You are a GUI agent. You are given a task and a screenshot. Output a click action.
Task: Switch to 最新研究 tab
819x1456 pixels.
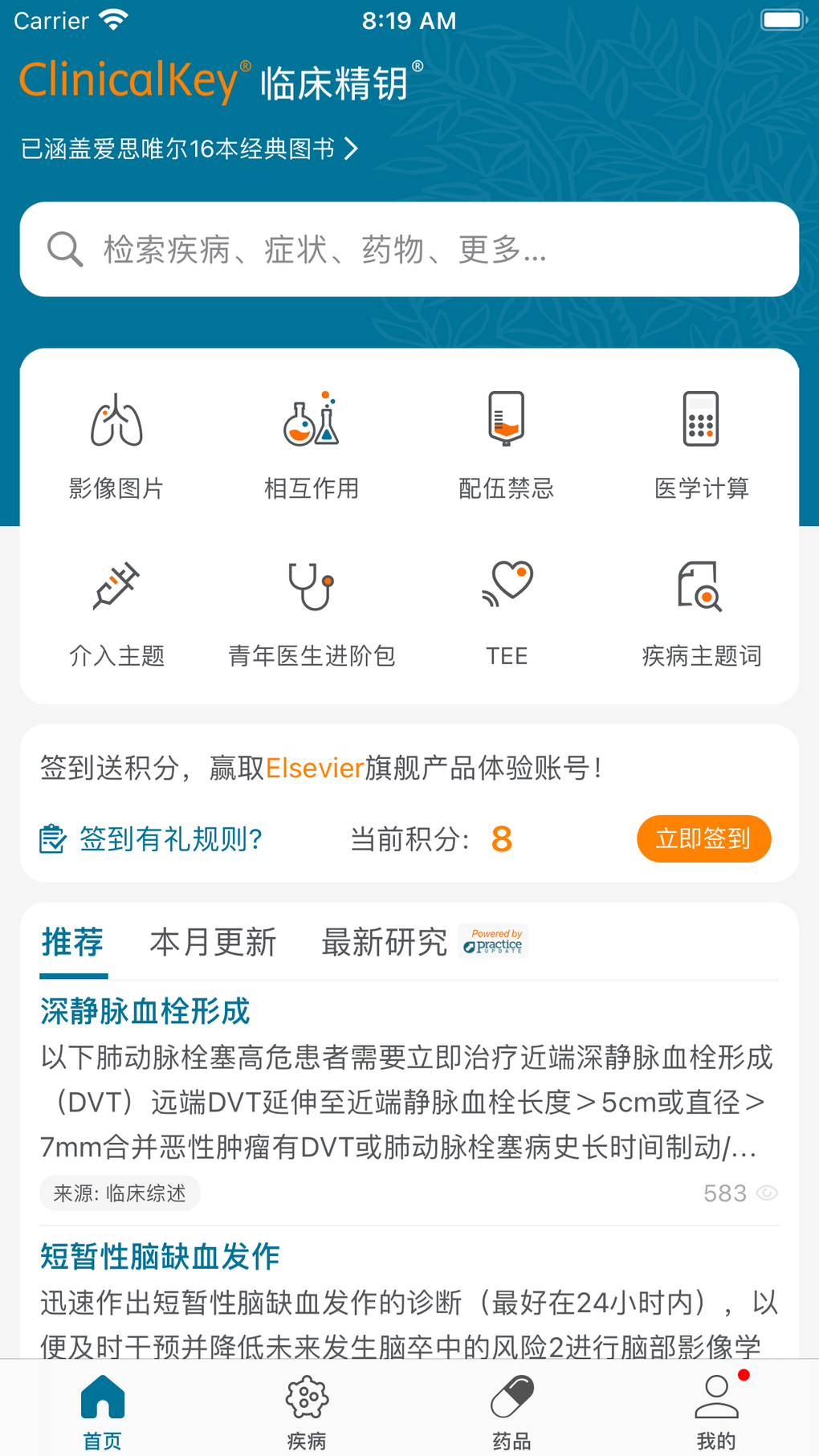[385, 942]
